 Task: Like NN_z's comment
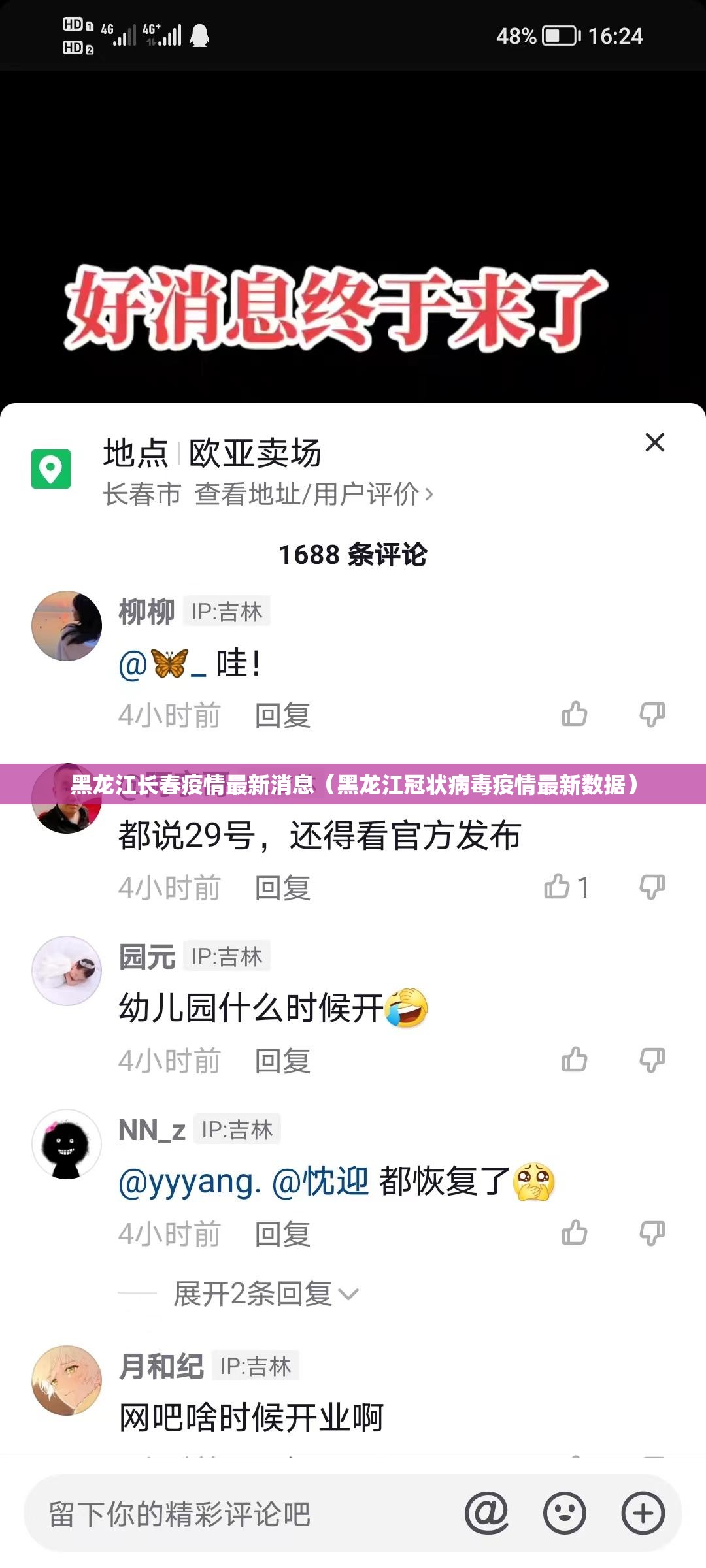575,1233
